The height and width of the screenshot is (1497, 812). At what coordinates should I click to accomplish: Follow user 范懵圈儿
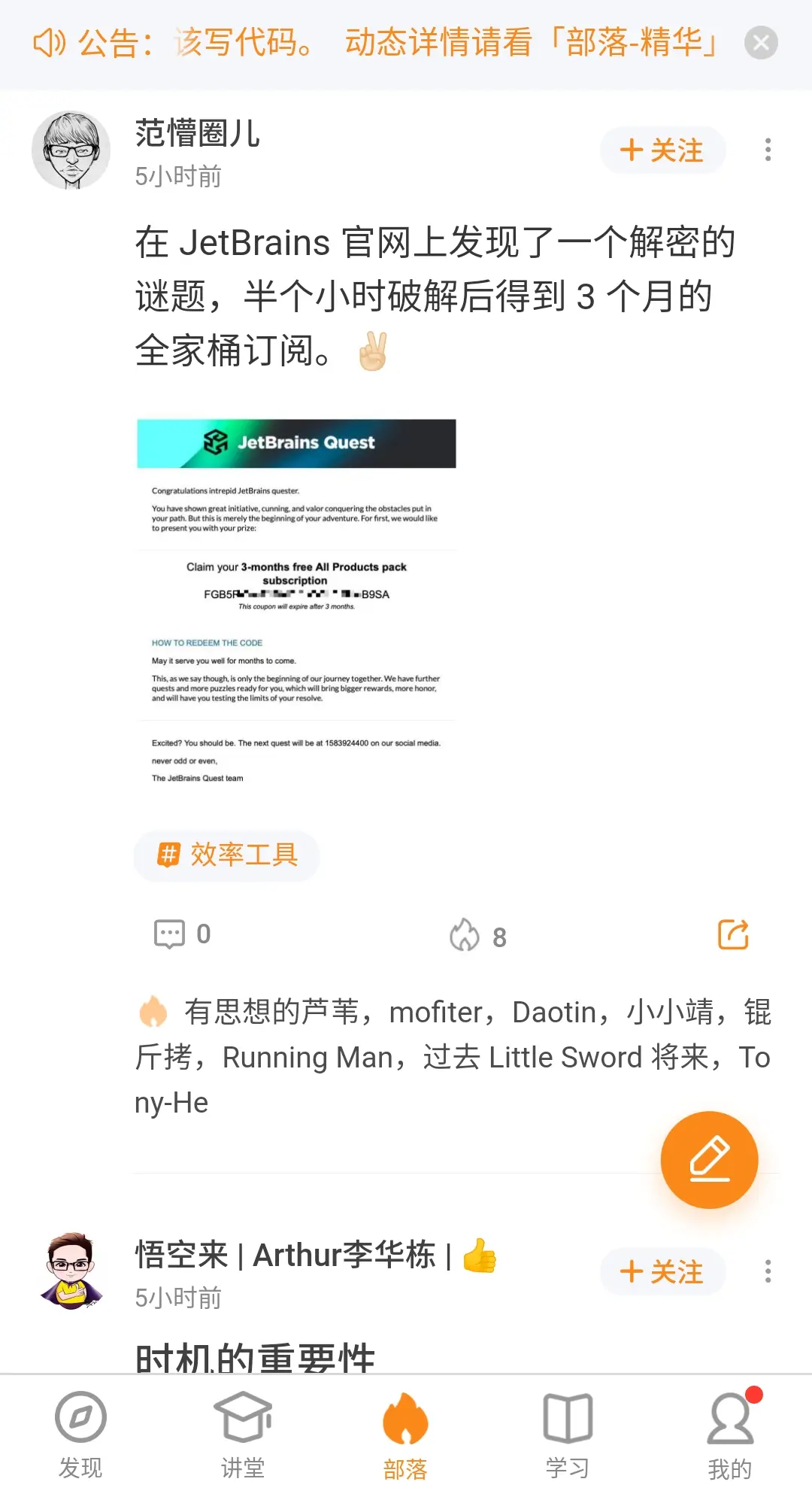(662, 150)
